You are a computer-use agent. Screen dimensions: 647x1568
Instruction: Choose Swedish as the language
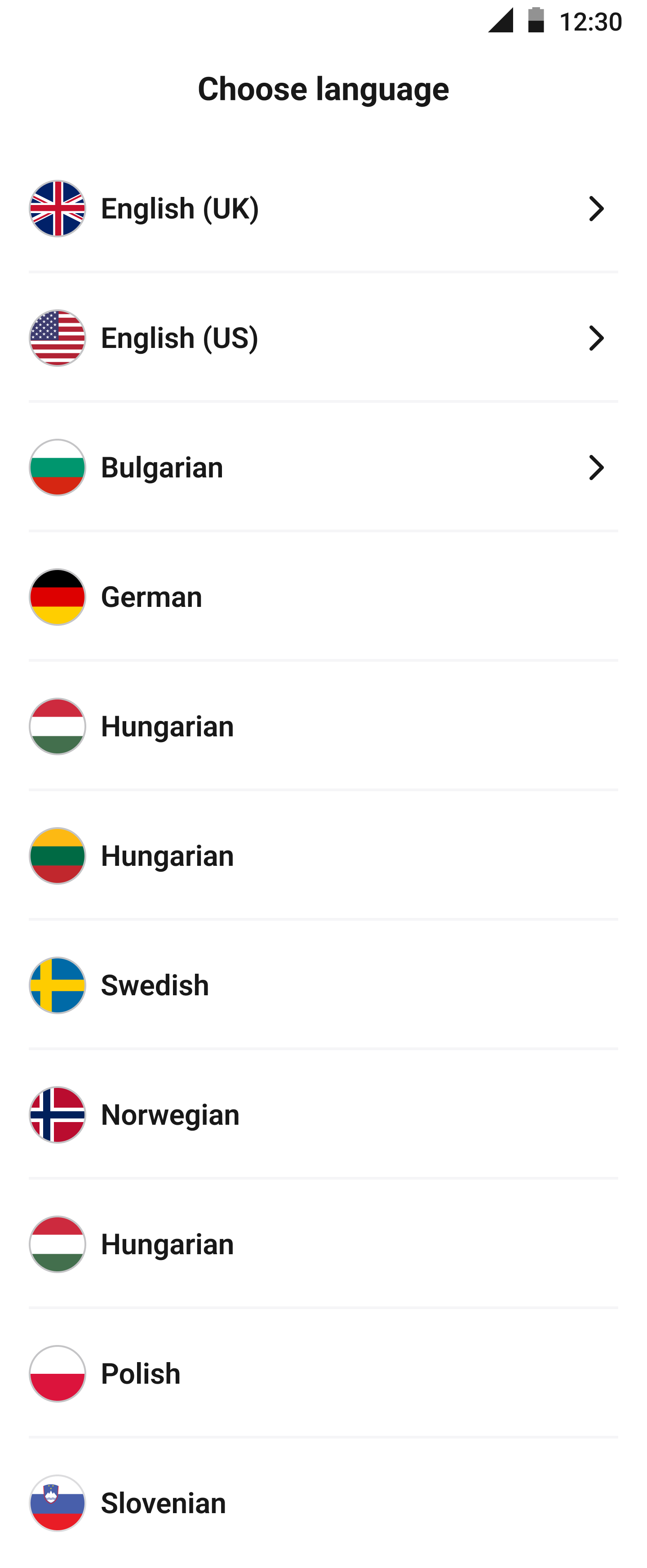point(323,985)
